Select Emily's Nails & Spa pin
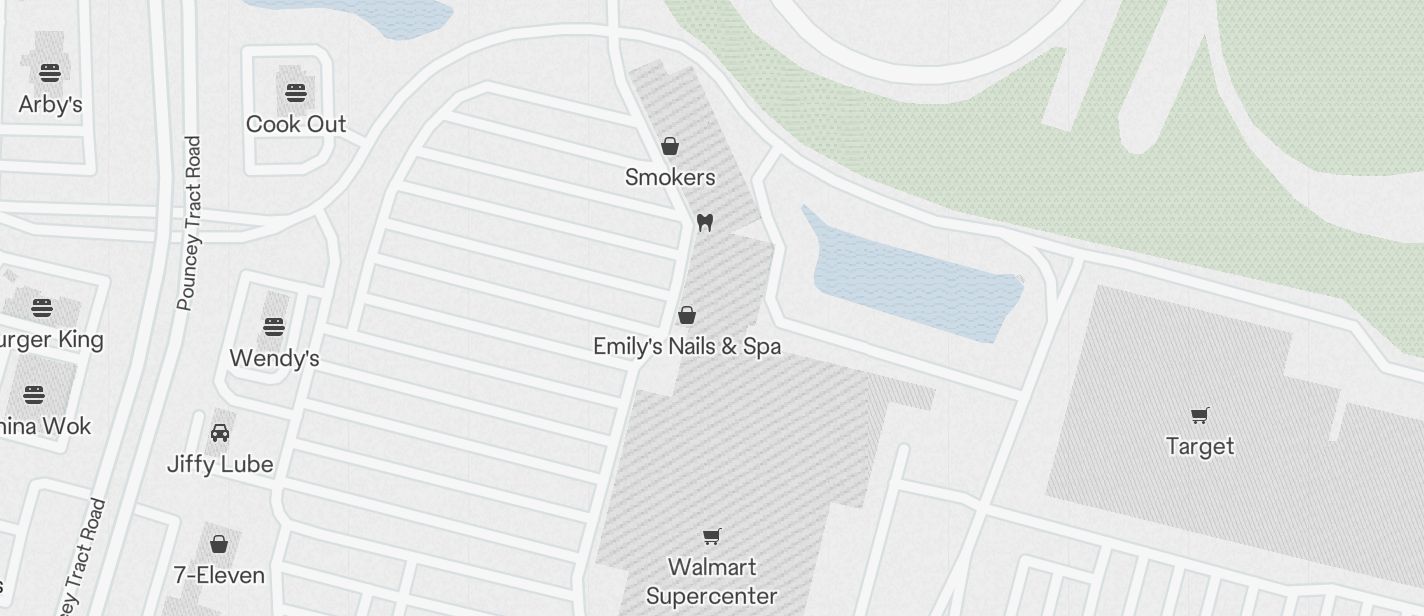Image resolution: width=1424 pixels, height=616 pixels. [x=687, y=316]
